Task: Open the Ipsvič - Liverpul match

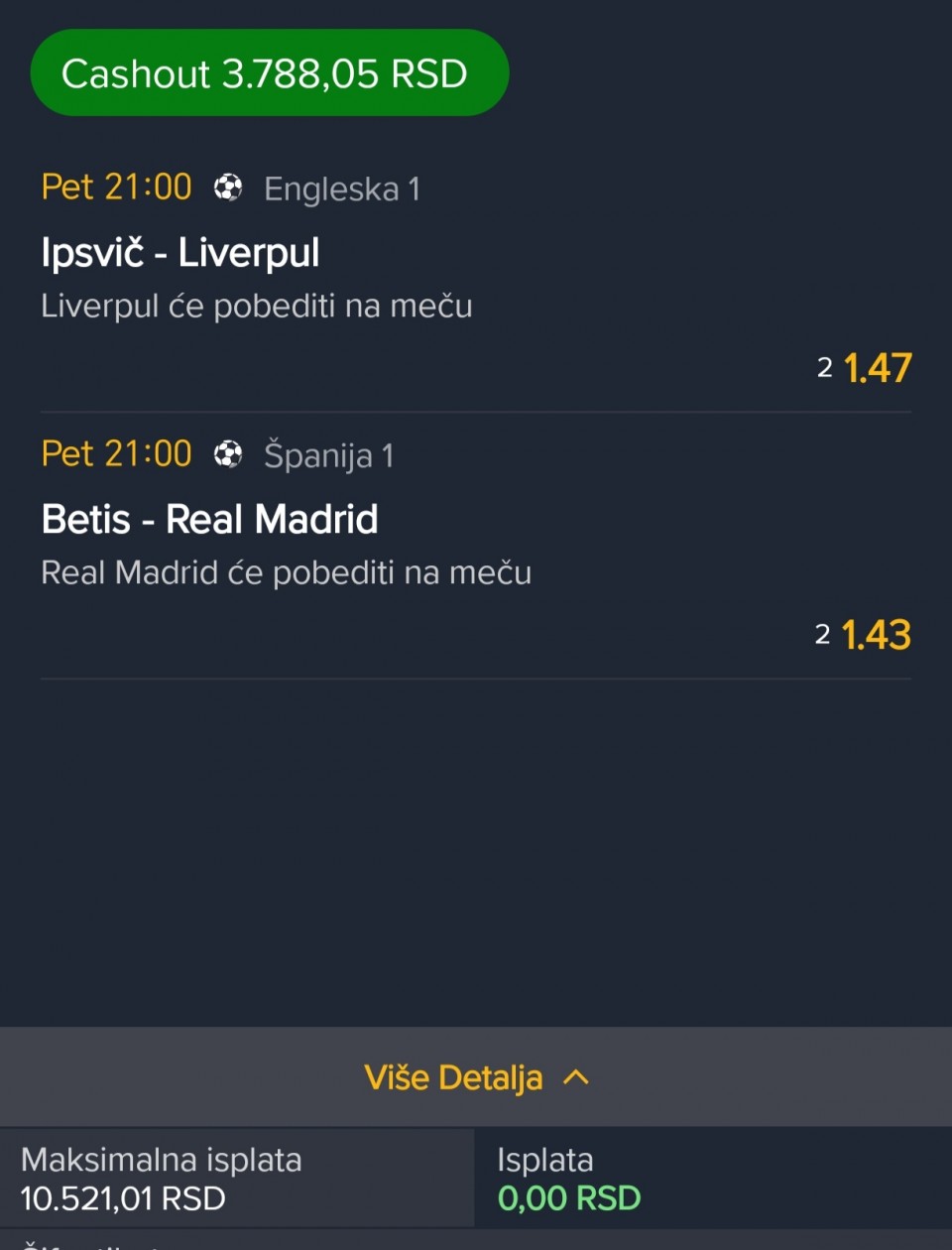Action: pyautogui.click(x=180, y=253)
